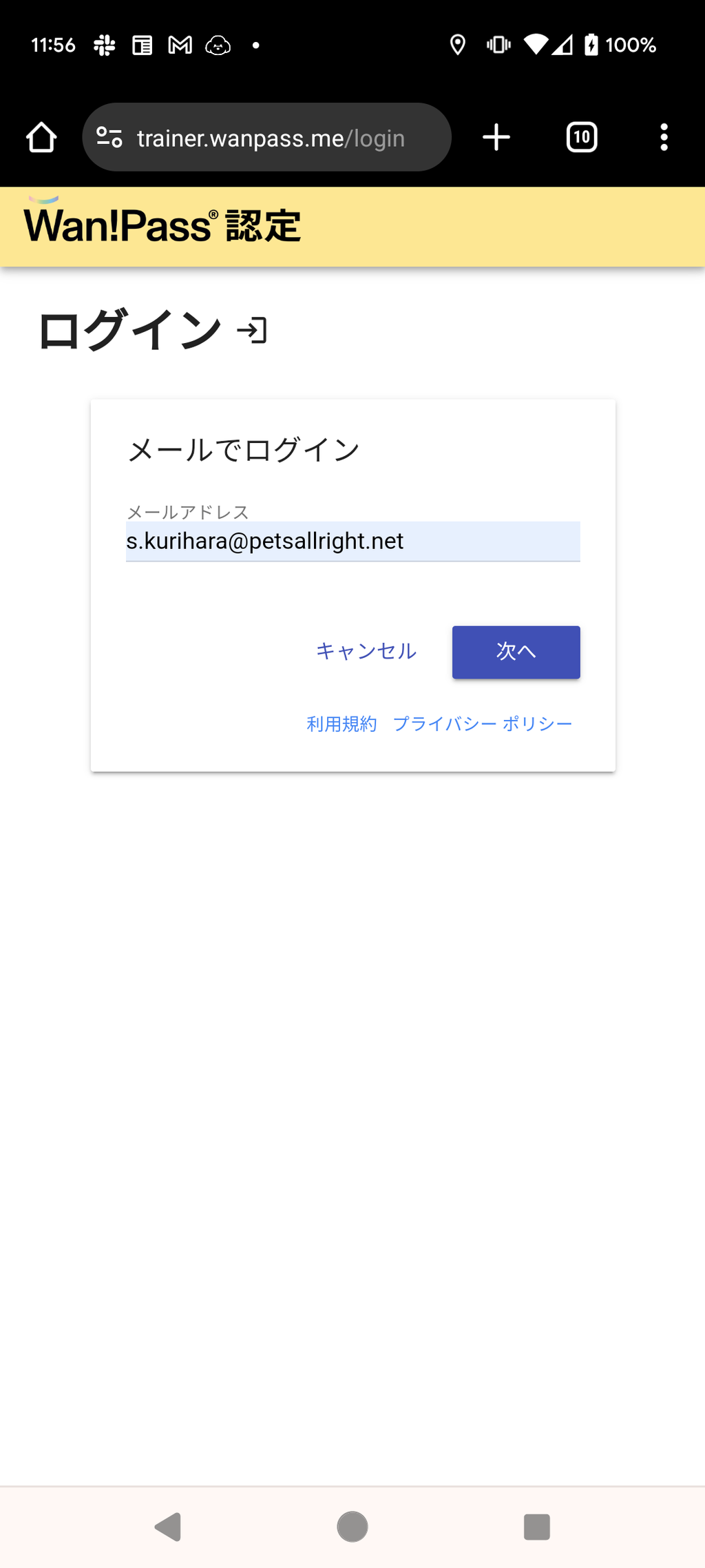Viewport: 705px width, 1568px height.
Task: Tap the メールアドレス email field
Action: (x=352, y=541)
